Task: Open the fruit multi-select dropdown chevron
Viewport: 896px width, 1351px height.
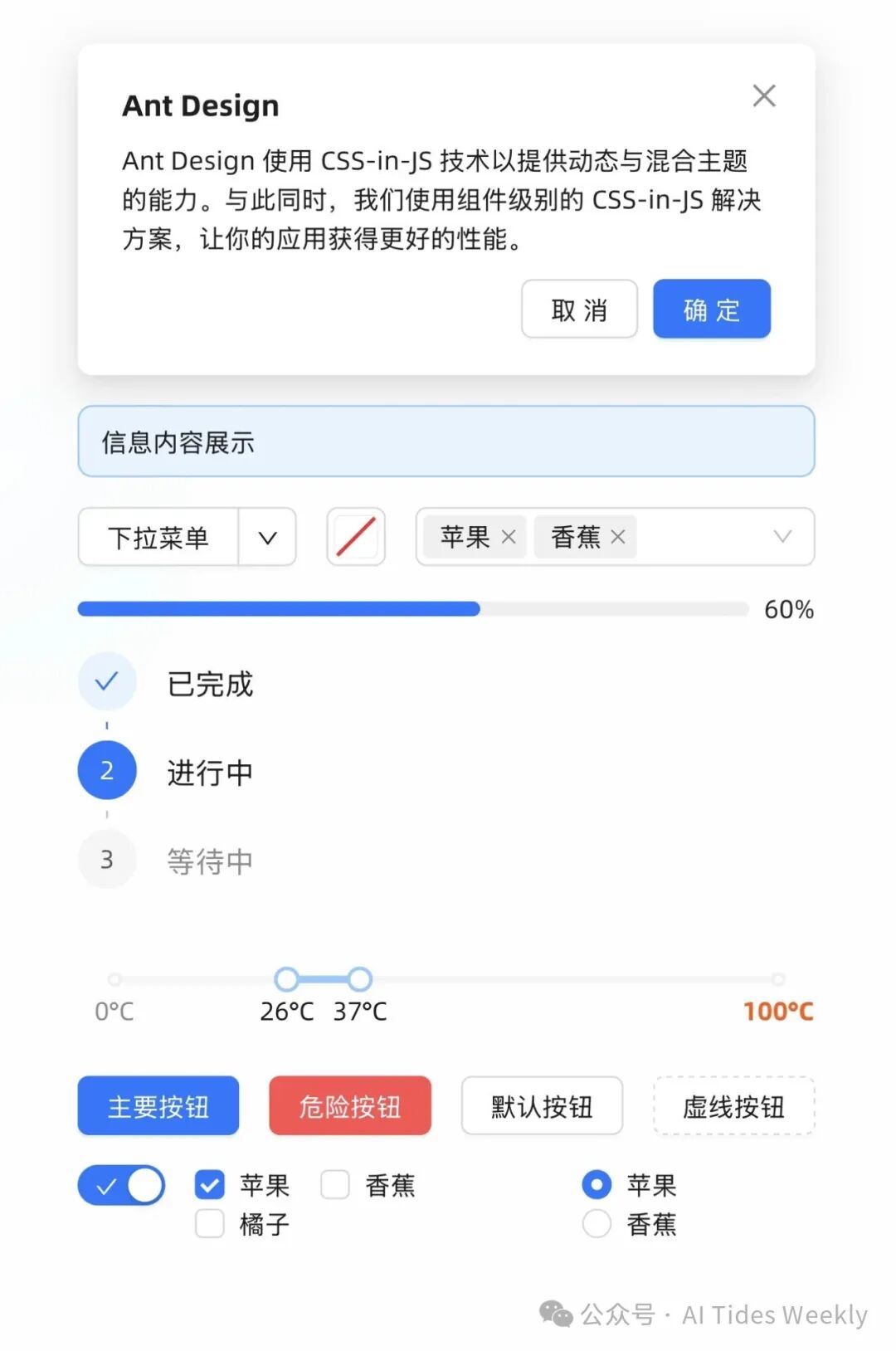Action: click(782, 537)
